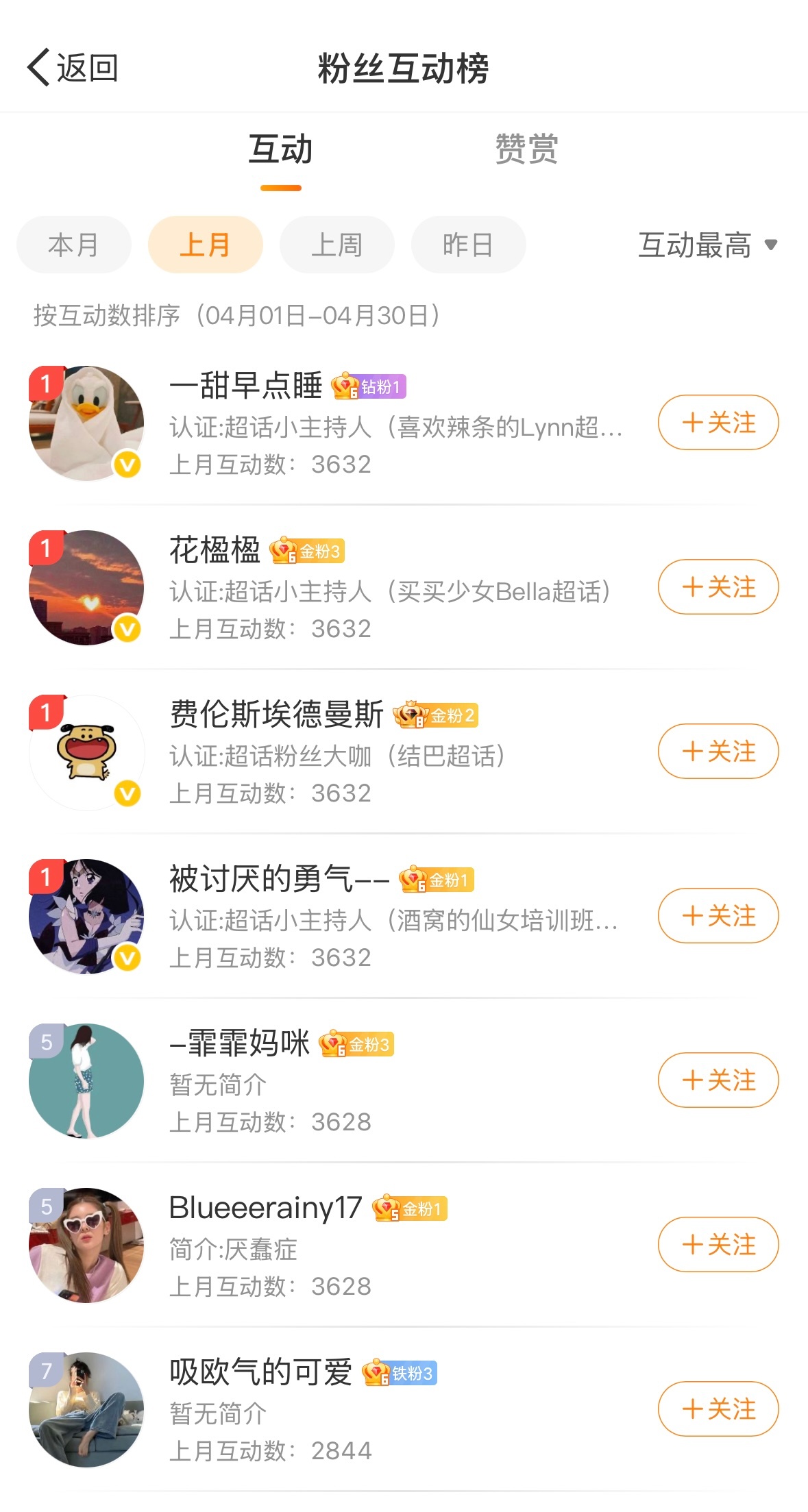Select the 上周 time filter
The height and width of the screenshot is (1512, 808).
[337, 245]
